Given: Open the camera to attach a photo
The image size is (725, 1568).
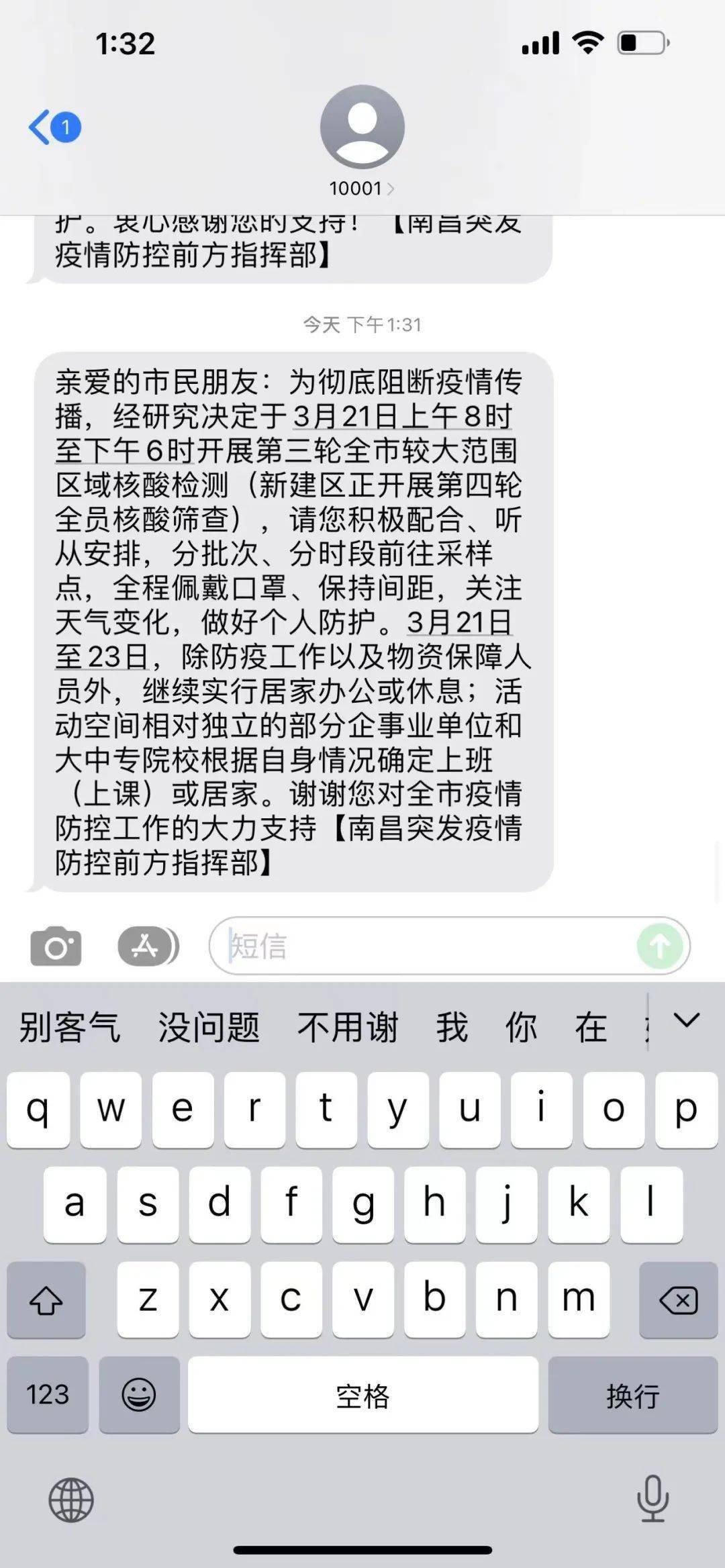Looking at the screenshot, I should pyautogui.click(x=56, y=946).
